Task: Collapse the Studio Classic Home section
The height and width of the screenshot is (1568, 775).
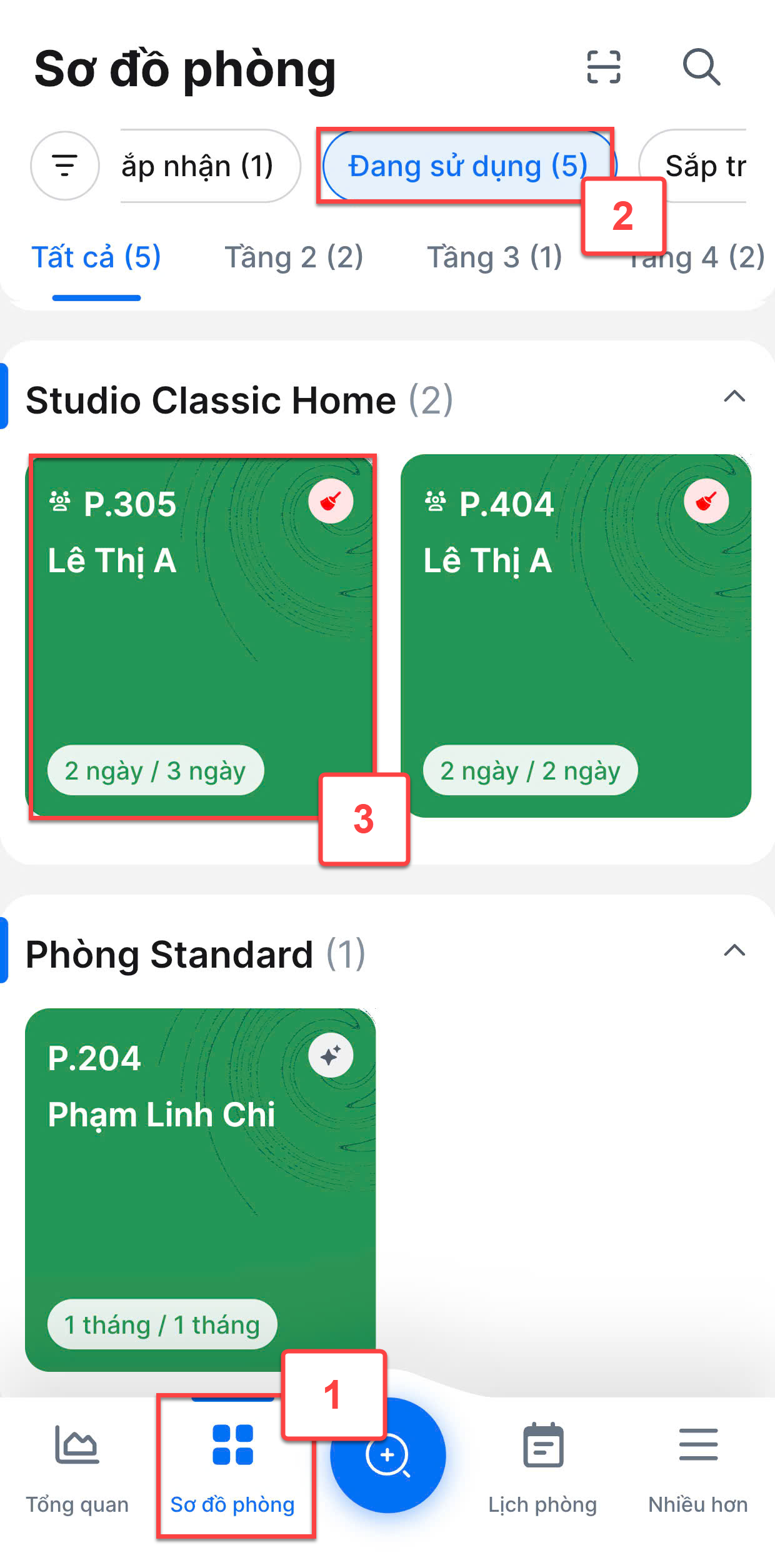Action: (x=734, y=397)
